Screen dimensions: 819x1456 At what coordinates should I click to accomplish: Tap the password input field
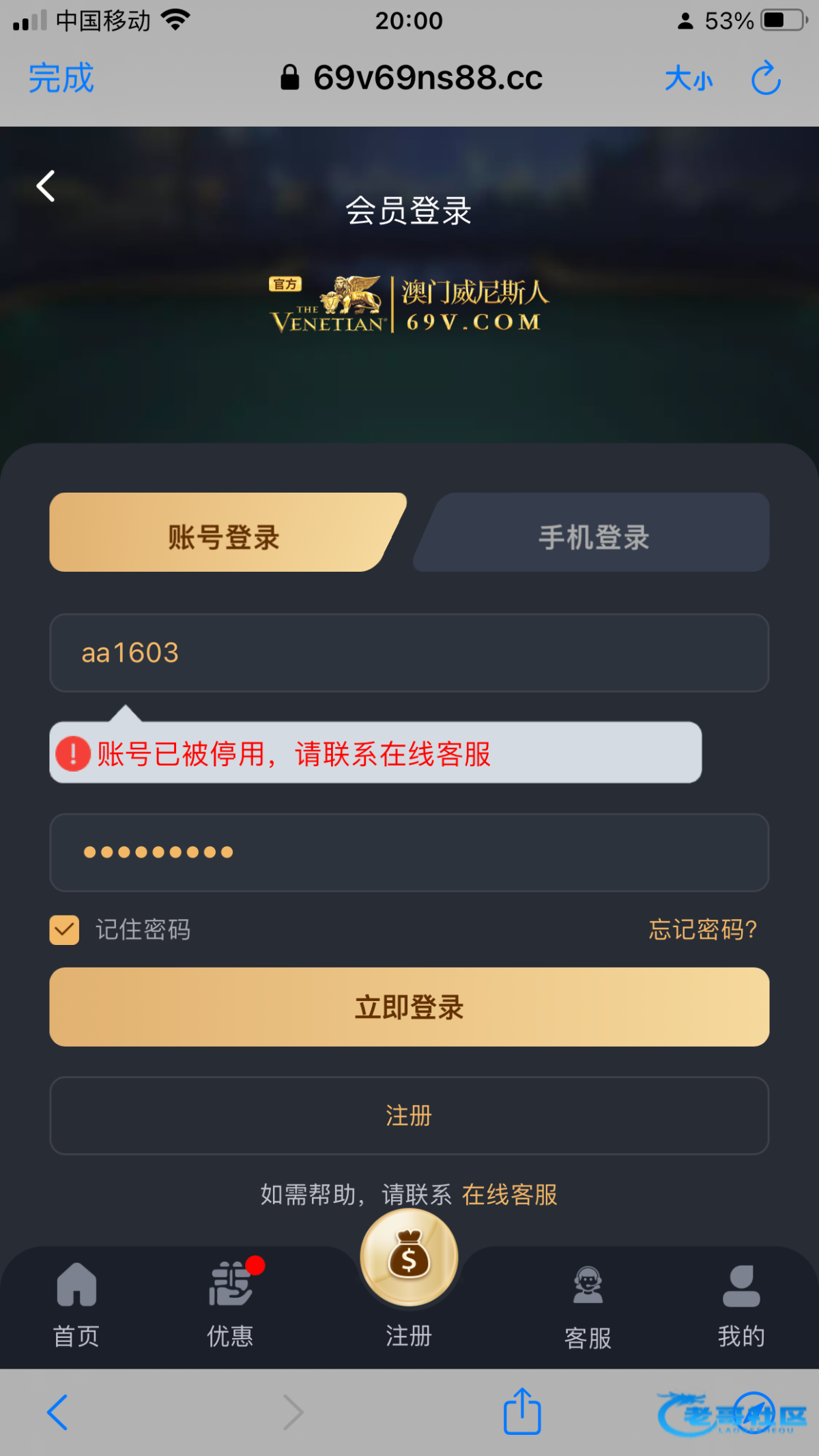(x=408, y=852)
